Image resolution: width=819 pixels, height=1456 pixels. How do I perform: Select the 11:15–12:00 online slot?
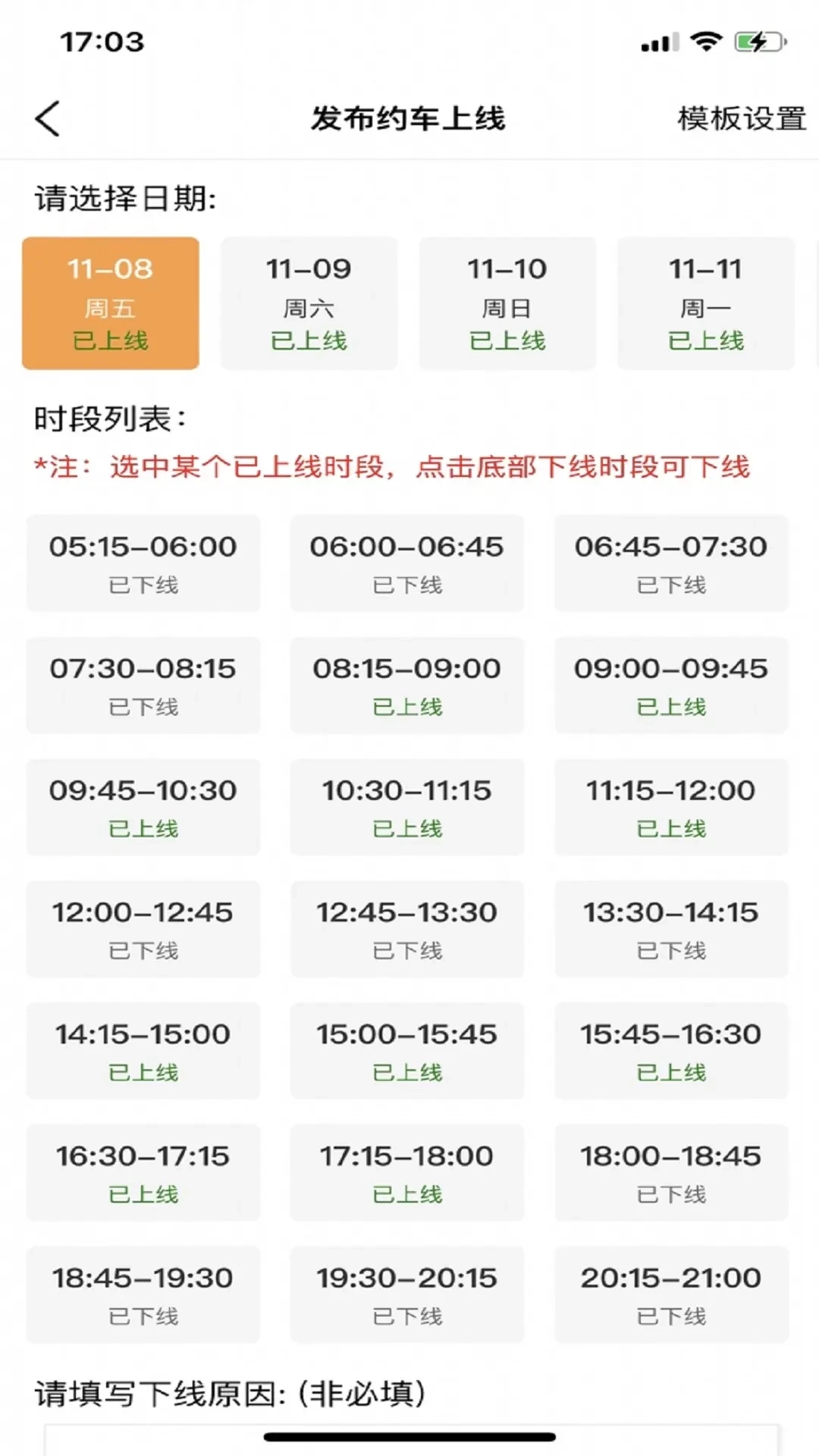[670, 807]
